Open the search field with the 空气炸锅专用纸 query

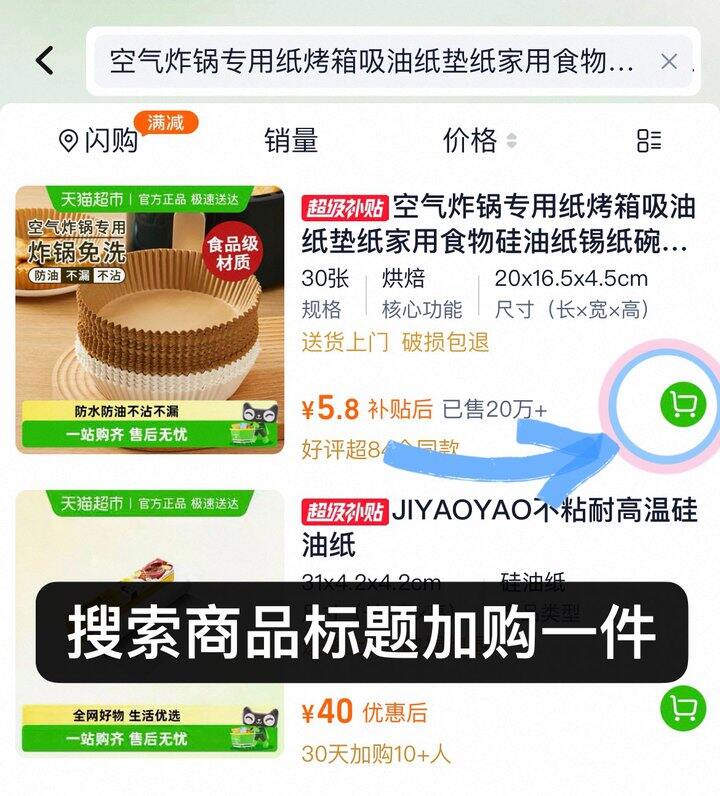[370, 62]
